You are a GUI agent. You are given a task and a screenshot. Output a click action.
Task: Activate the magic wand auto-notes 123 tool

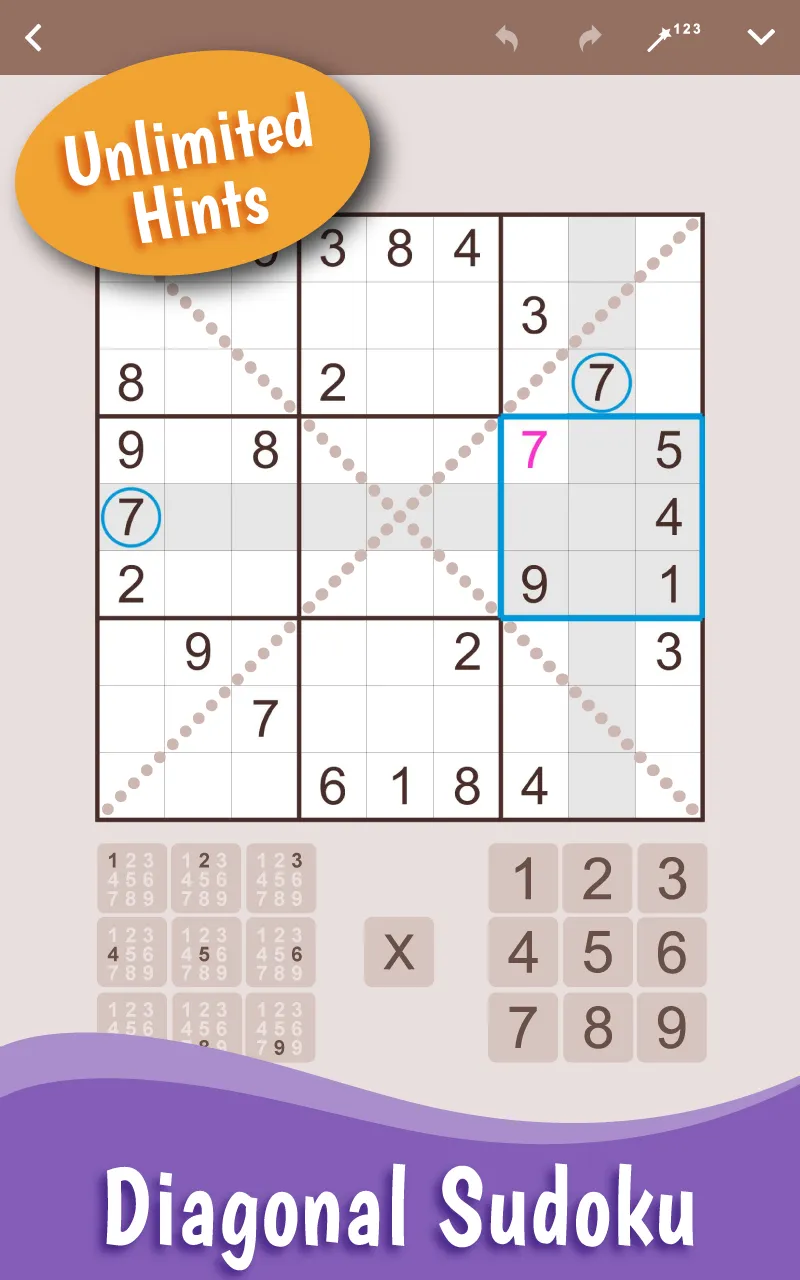pos(672,37)
